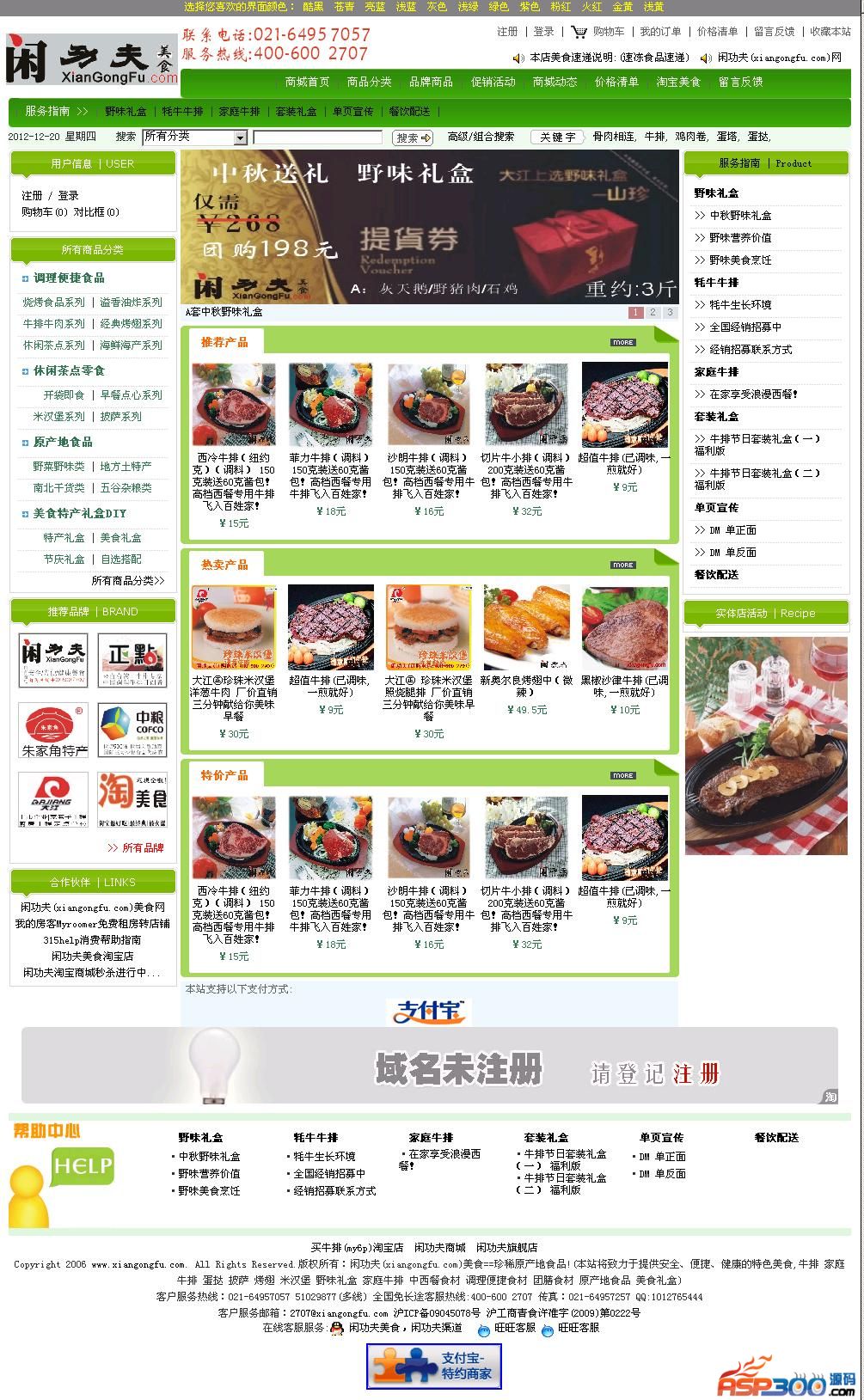The width and height of the screenshot is (864, 1400).
Task: Open 中秋野味礼盒 in right service guide
Action: pyautogui.click(x=740, y=216)
